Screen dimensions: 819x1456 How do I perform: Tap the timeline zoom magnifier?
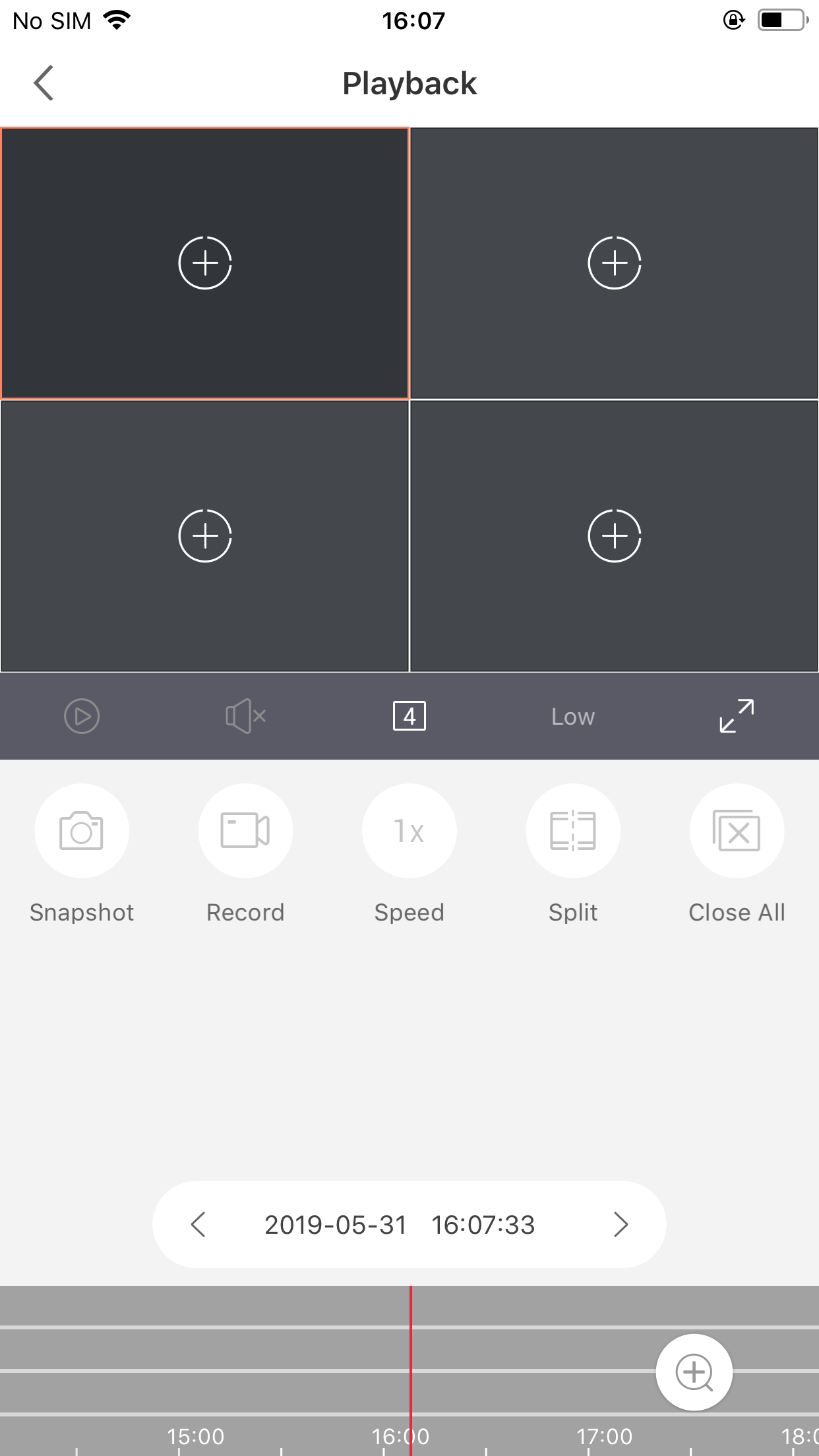pyautogui.click(x=694, y=1371)
